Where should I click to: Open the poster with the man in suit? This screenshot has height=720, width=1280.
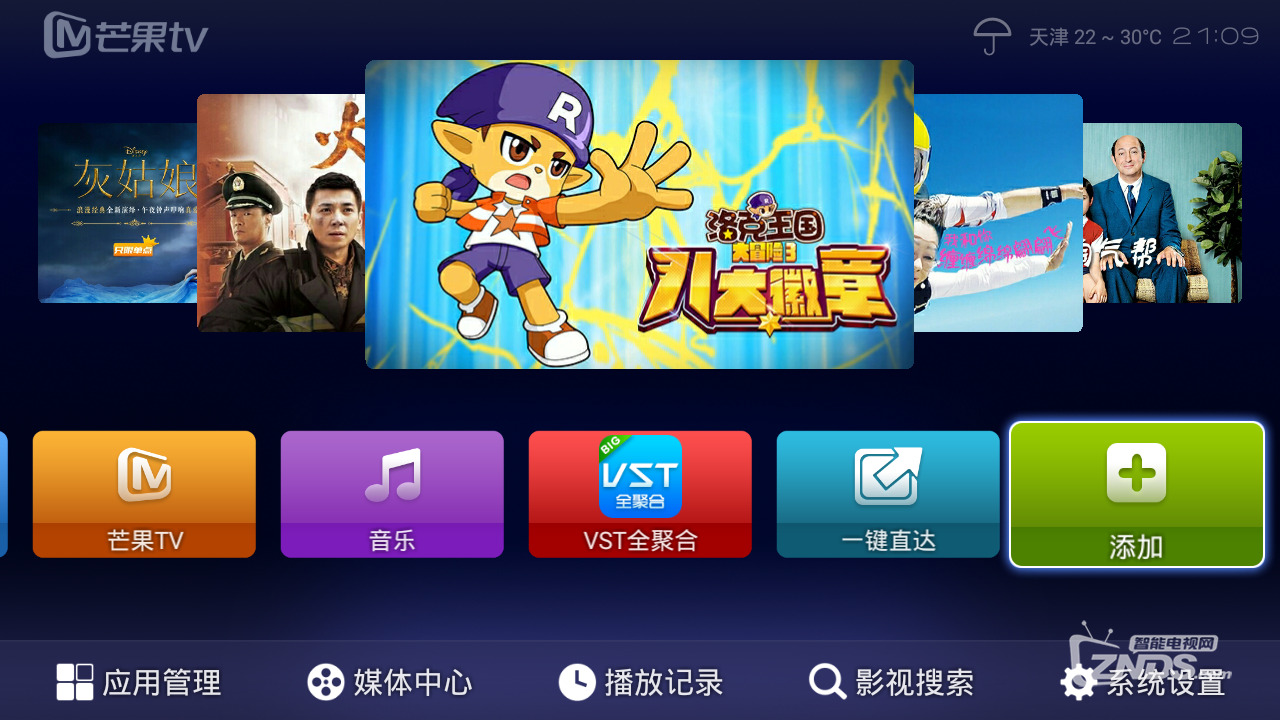tap(1163, 213)
